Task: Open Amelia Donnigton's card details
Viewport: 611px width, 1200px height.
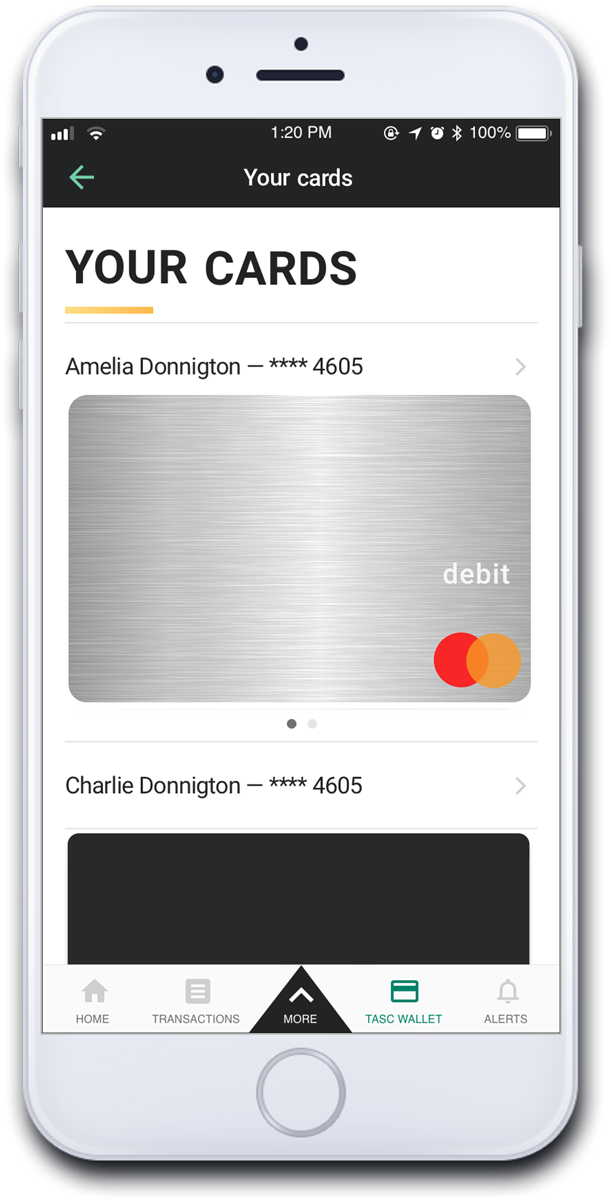Action: pyautogui.click(x=300, y=367)
